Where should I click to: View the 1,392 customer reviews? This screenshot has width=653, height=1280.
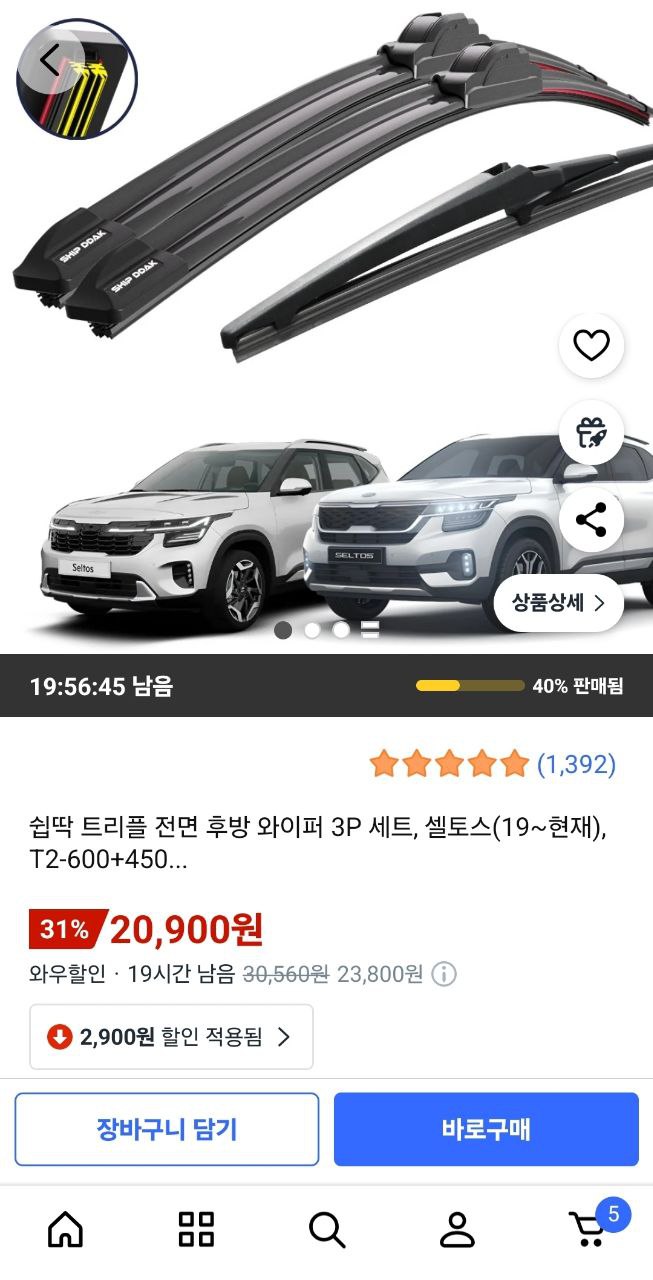click(x=576, y=765)
